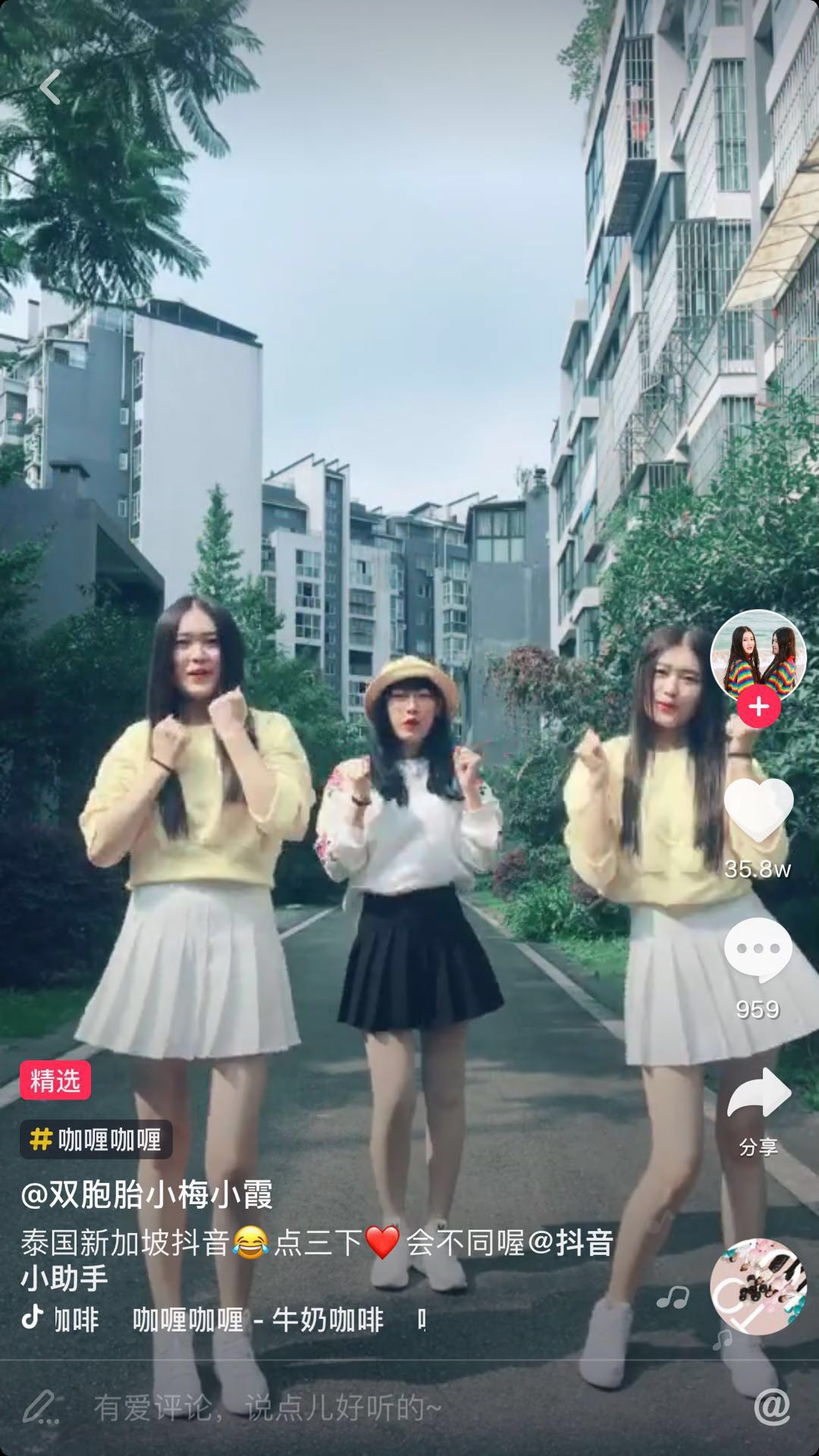
Task: Tap the @ mention icon
Action: 771,1407
